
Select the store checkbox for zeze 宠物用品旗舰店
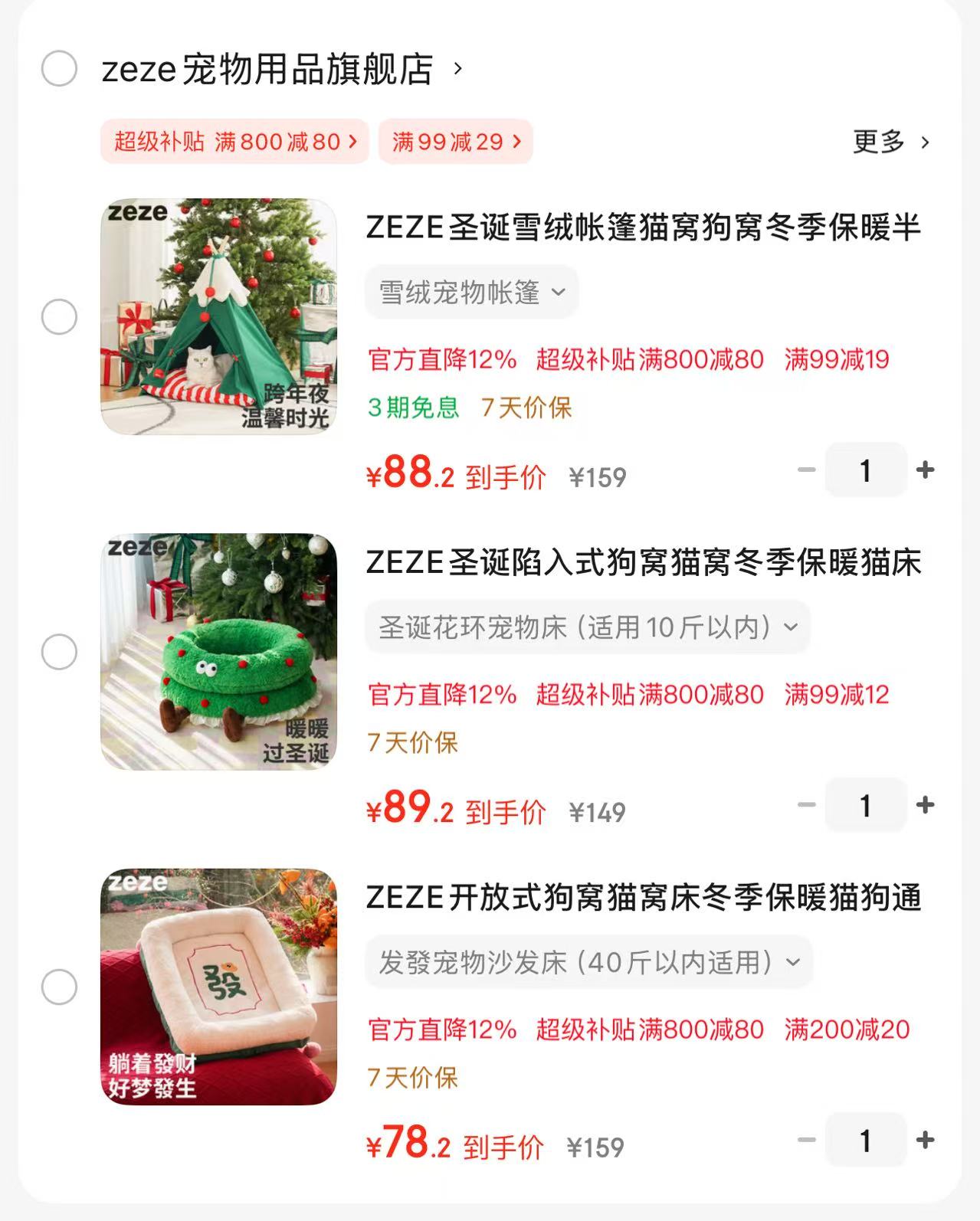coord(58,70)
